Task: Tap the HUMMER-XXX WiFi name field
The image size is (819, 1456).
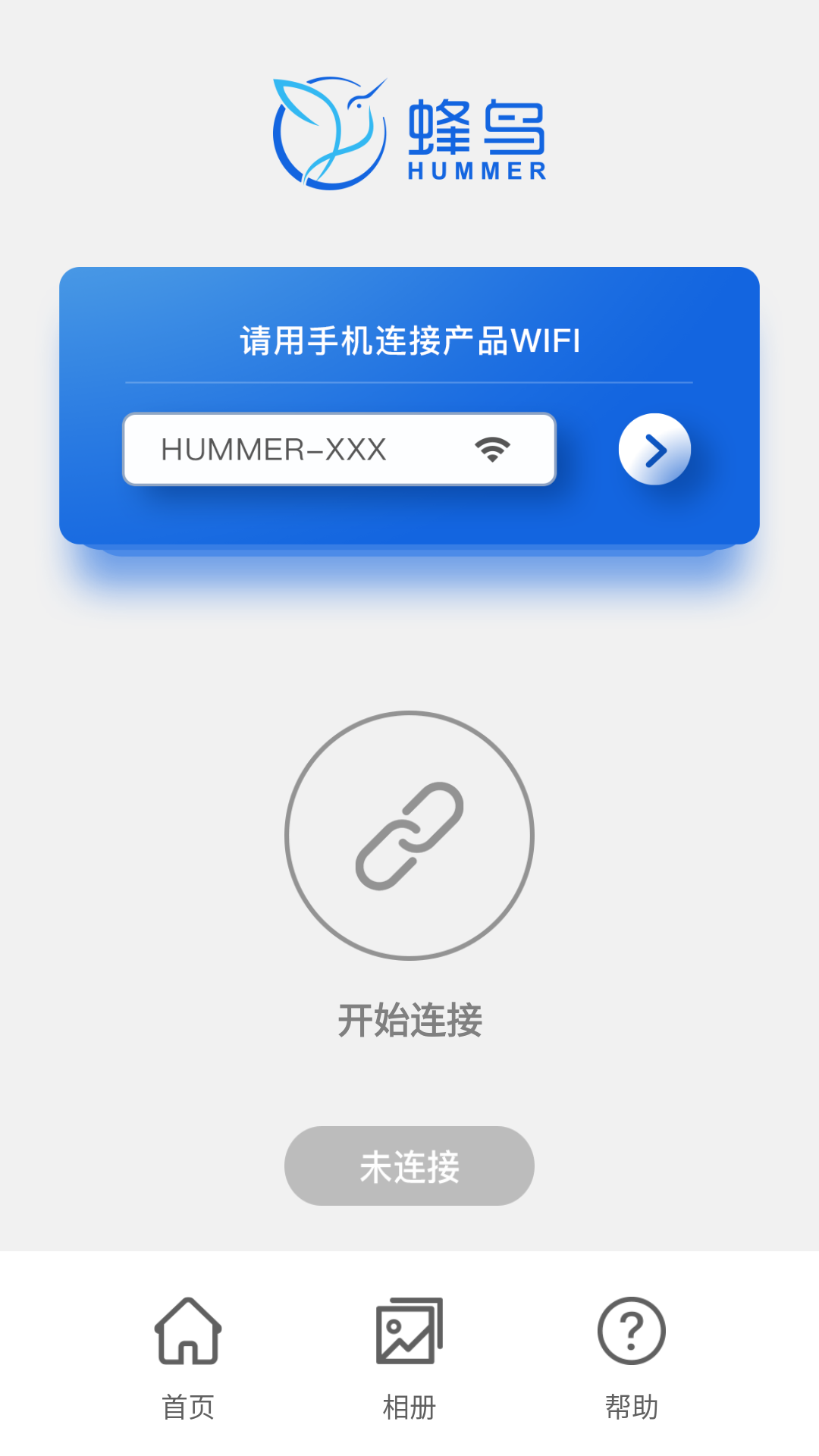Action: click(x=340, y=449)
